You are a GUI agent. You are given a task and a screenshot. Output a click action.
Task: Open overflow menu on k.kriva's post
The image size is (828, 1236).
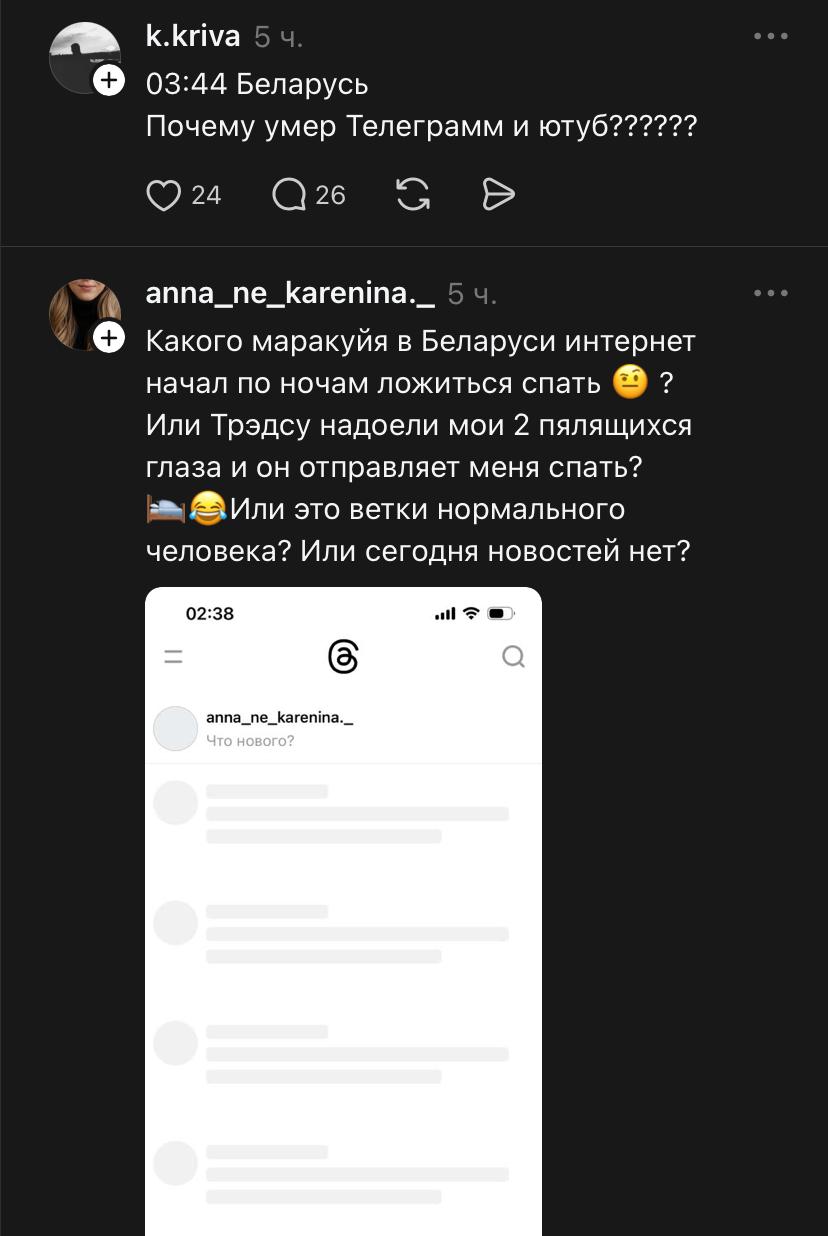771,37
